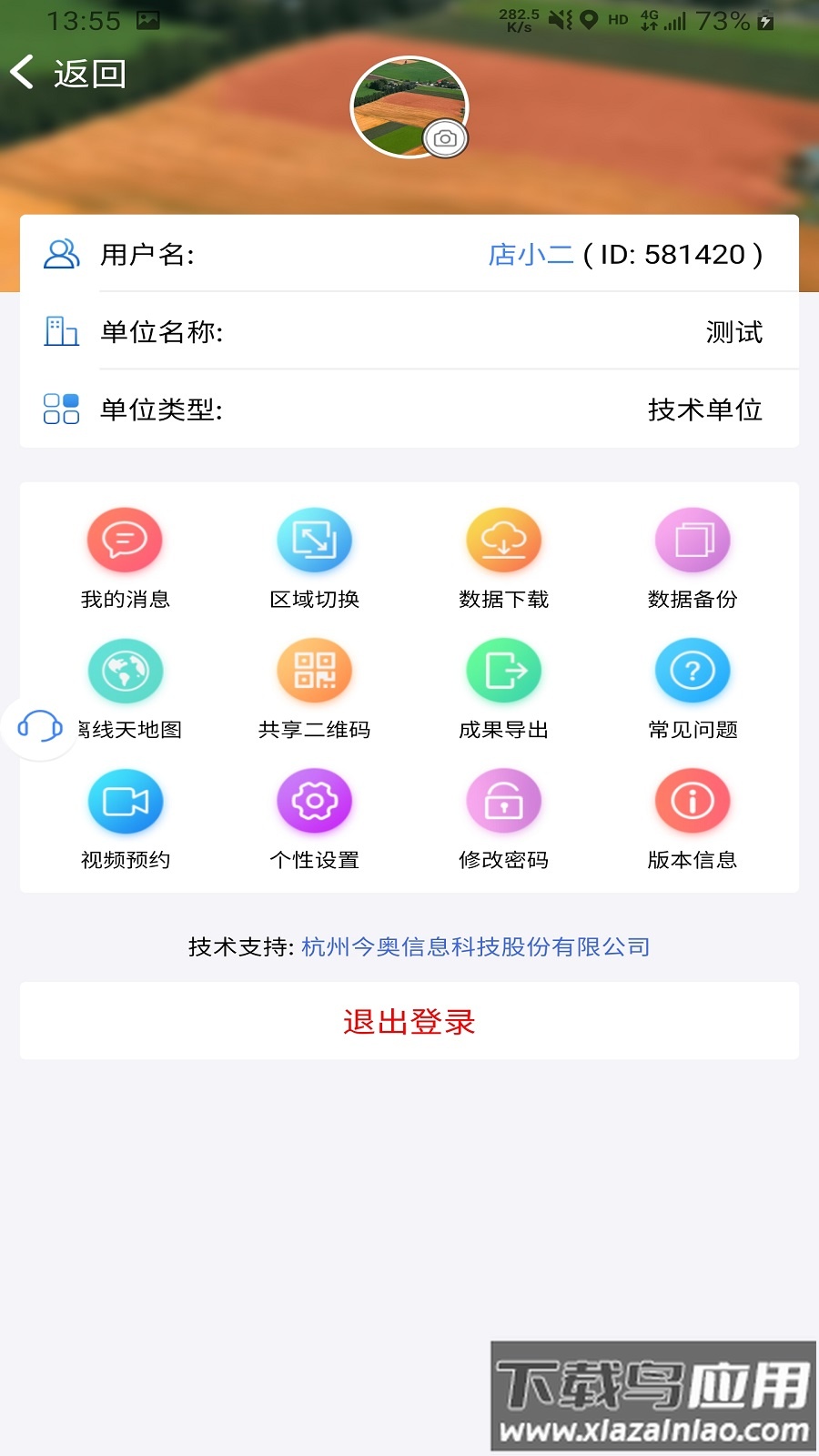Tap the camera icon on the avatar
Screen dimensions: 819x1456
point(443,137)
